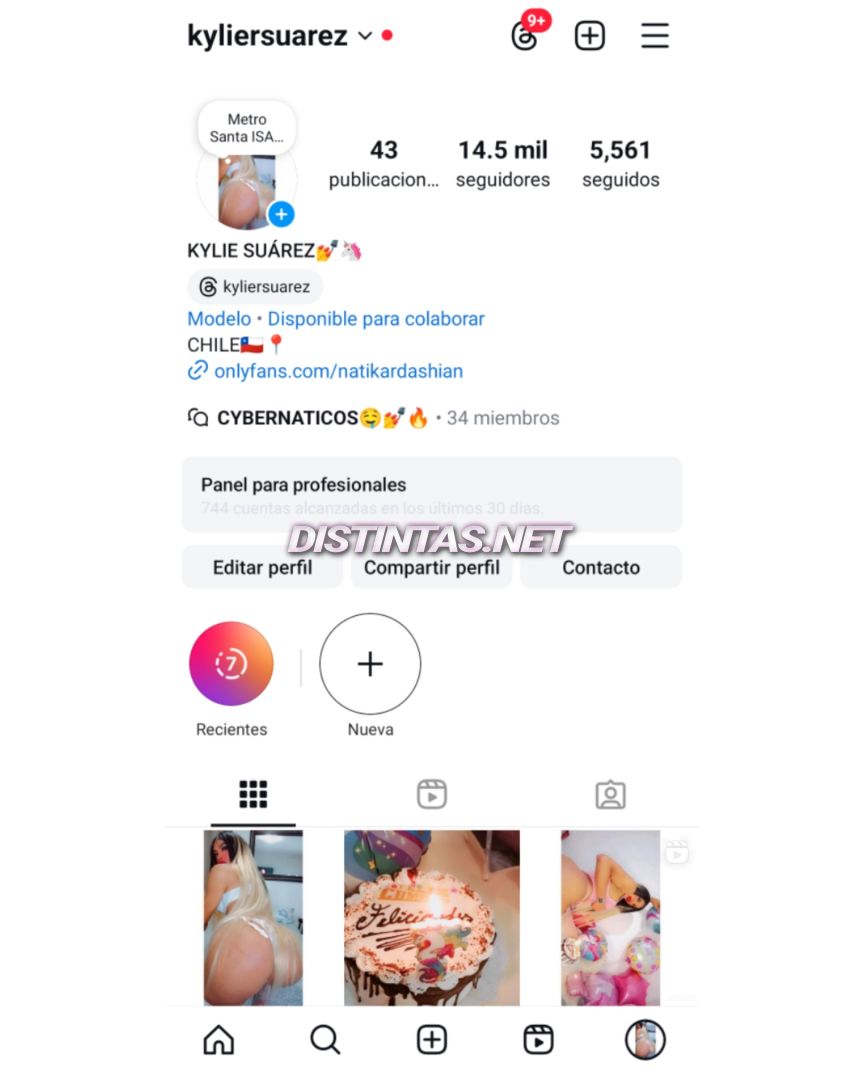This screenshot has width=864, height=1080.
Task: Go to the home feed
Action: (x=218, y=1040)
